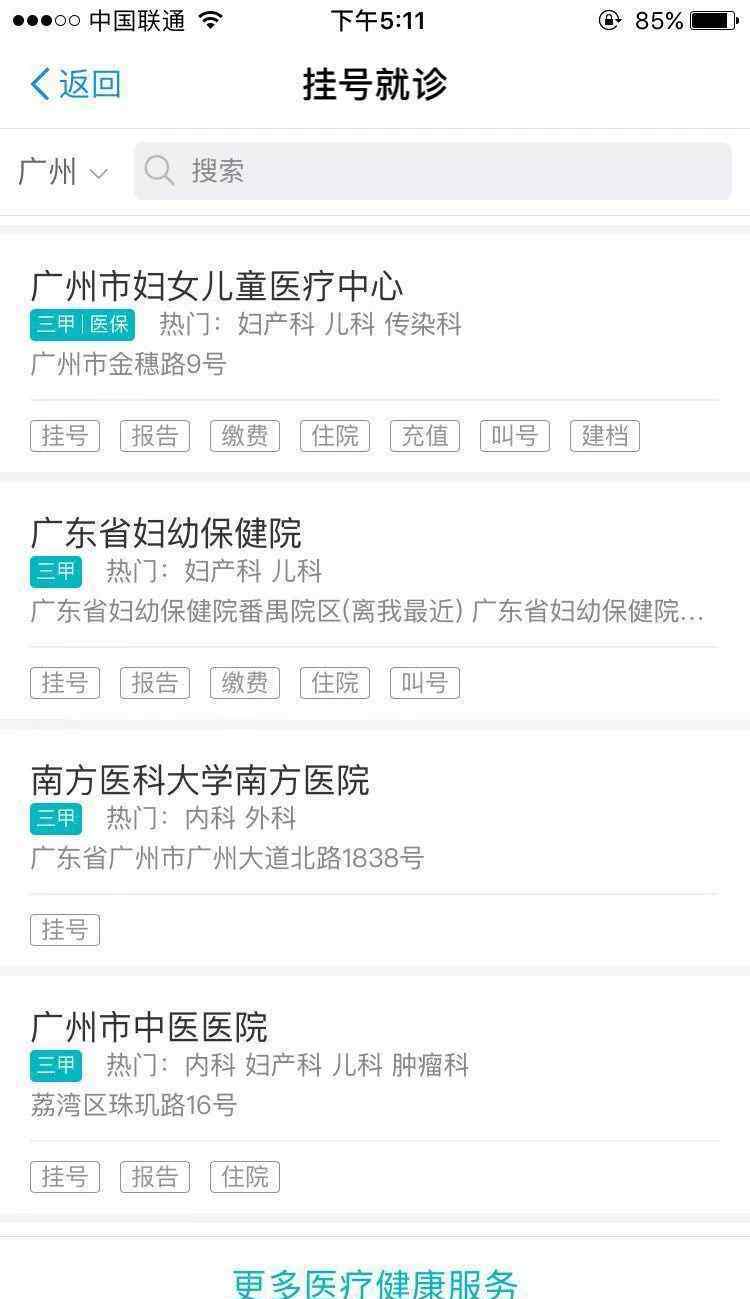Viewport: 750px width, 1299px height.
Task: Tap 挂号 under 南方医科大学南方医院
Action: click(65, 930)
